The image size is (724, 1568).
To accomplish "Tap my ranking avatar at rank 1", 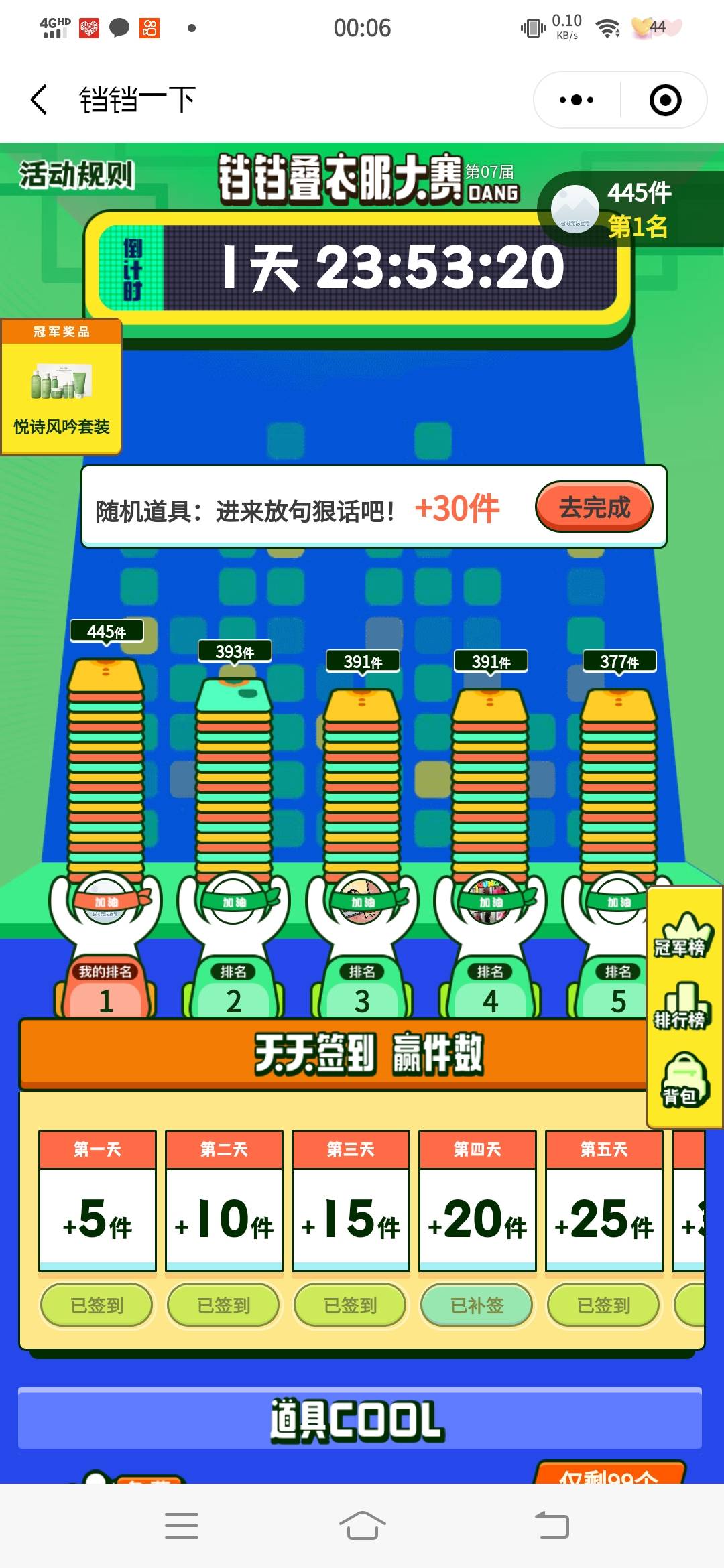I will click(105, 899).
